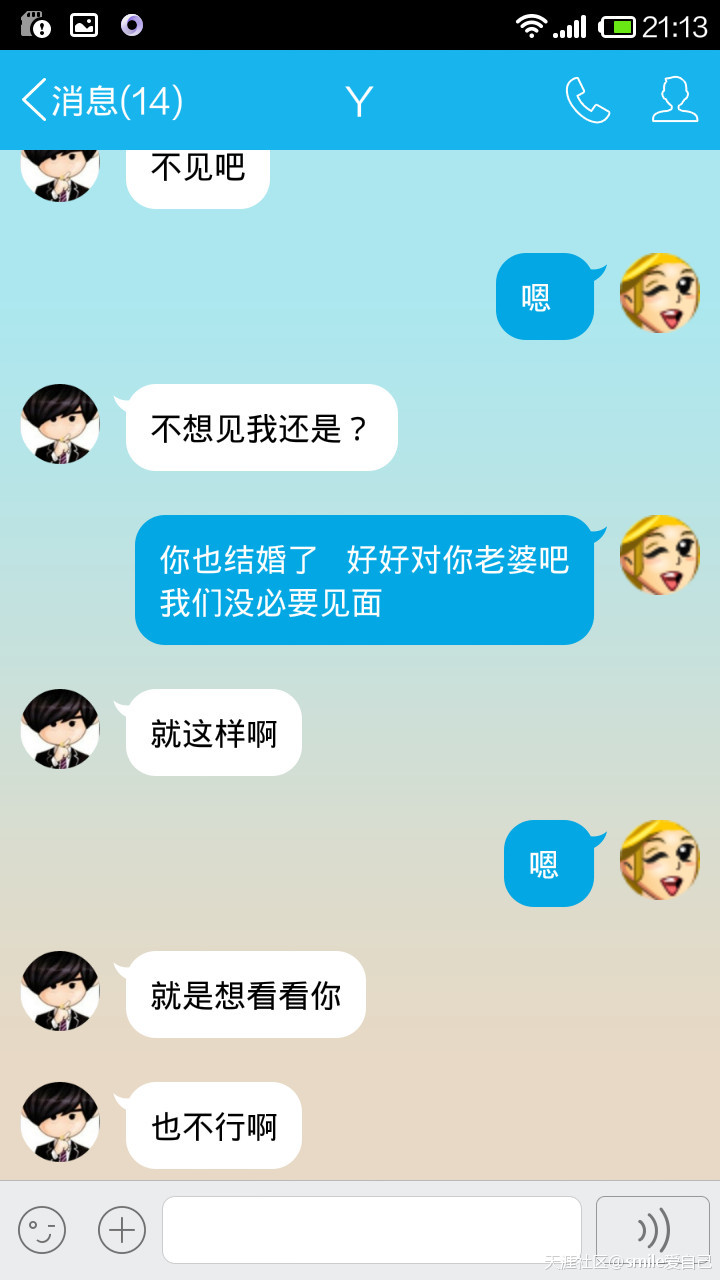This screenshot has height=1280, width=720.
Task: Start a voice call with Y
Action: (587, 100)
